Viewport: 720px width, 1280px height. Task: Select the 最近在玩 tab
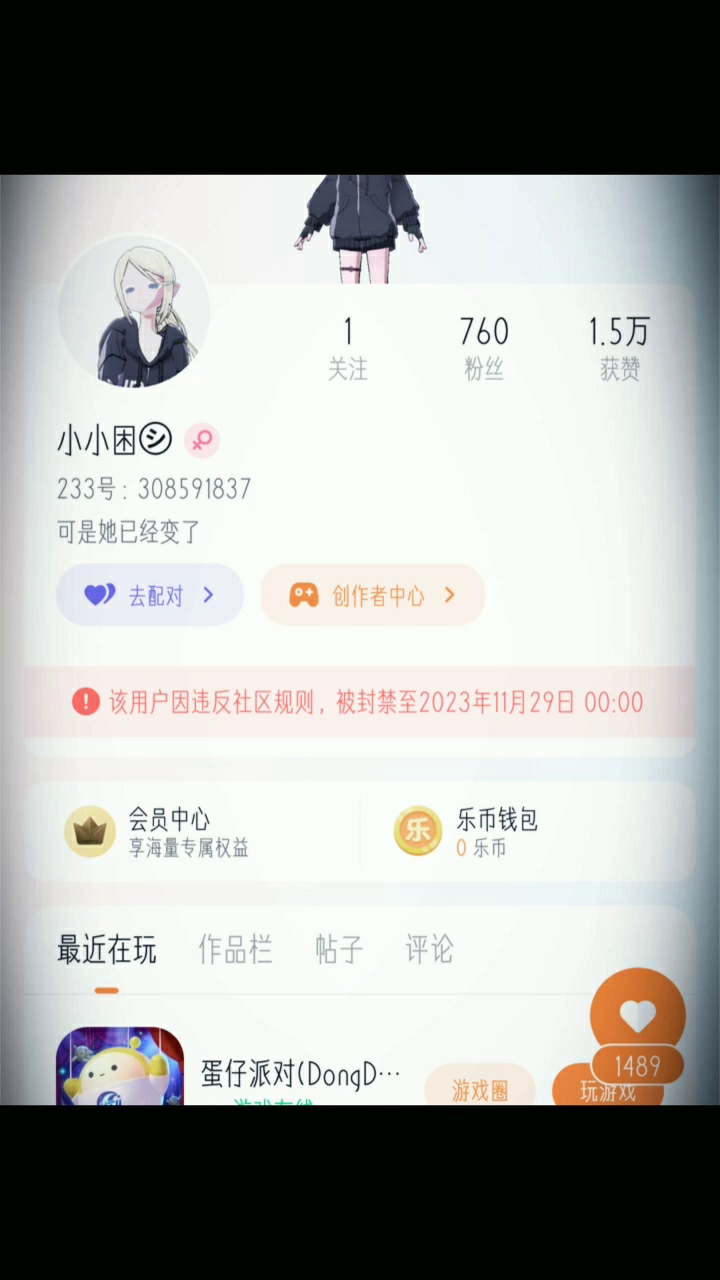[107, 949]
